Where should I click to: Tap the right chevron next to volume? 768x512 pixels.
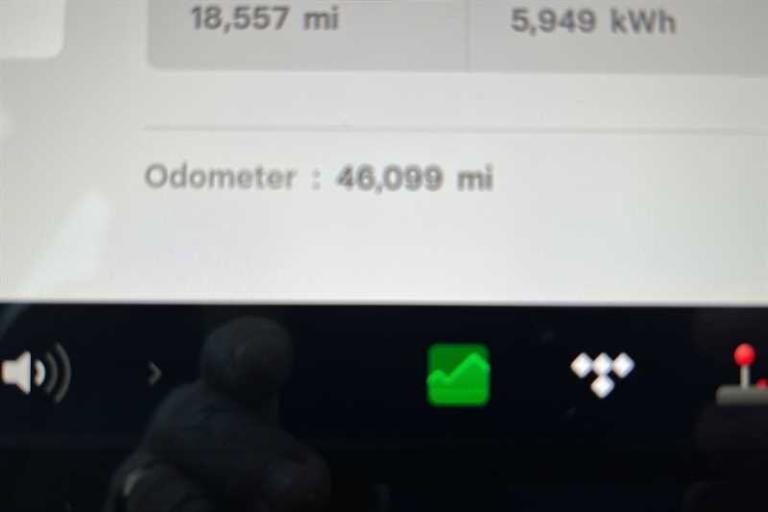tap(154, 374)
